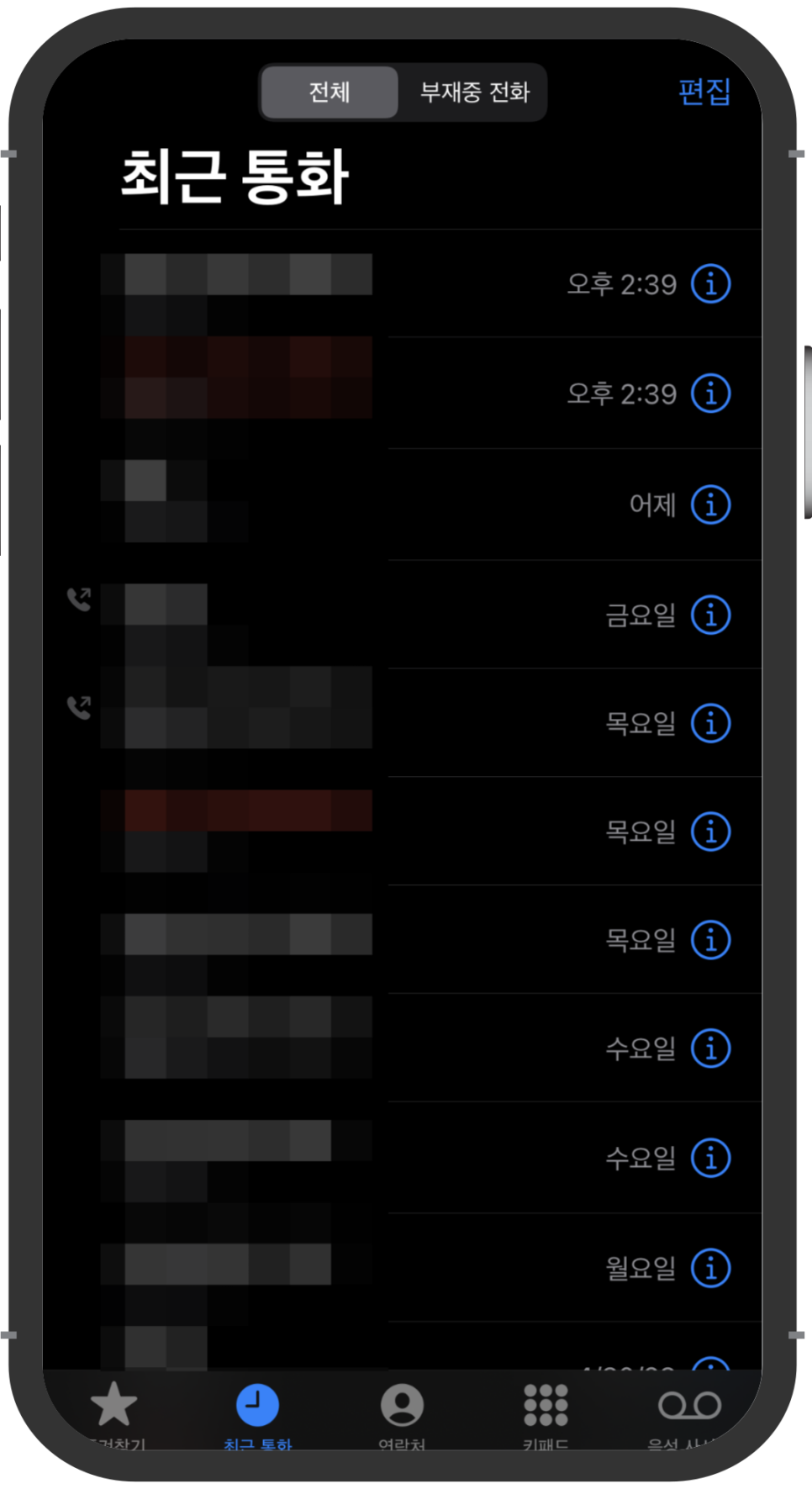Open info for the call from 어제

711,504
